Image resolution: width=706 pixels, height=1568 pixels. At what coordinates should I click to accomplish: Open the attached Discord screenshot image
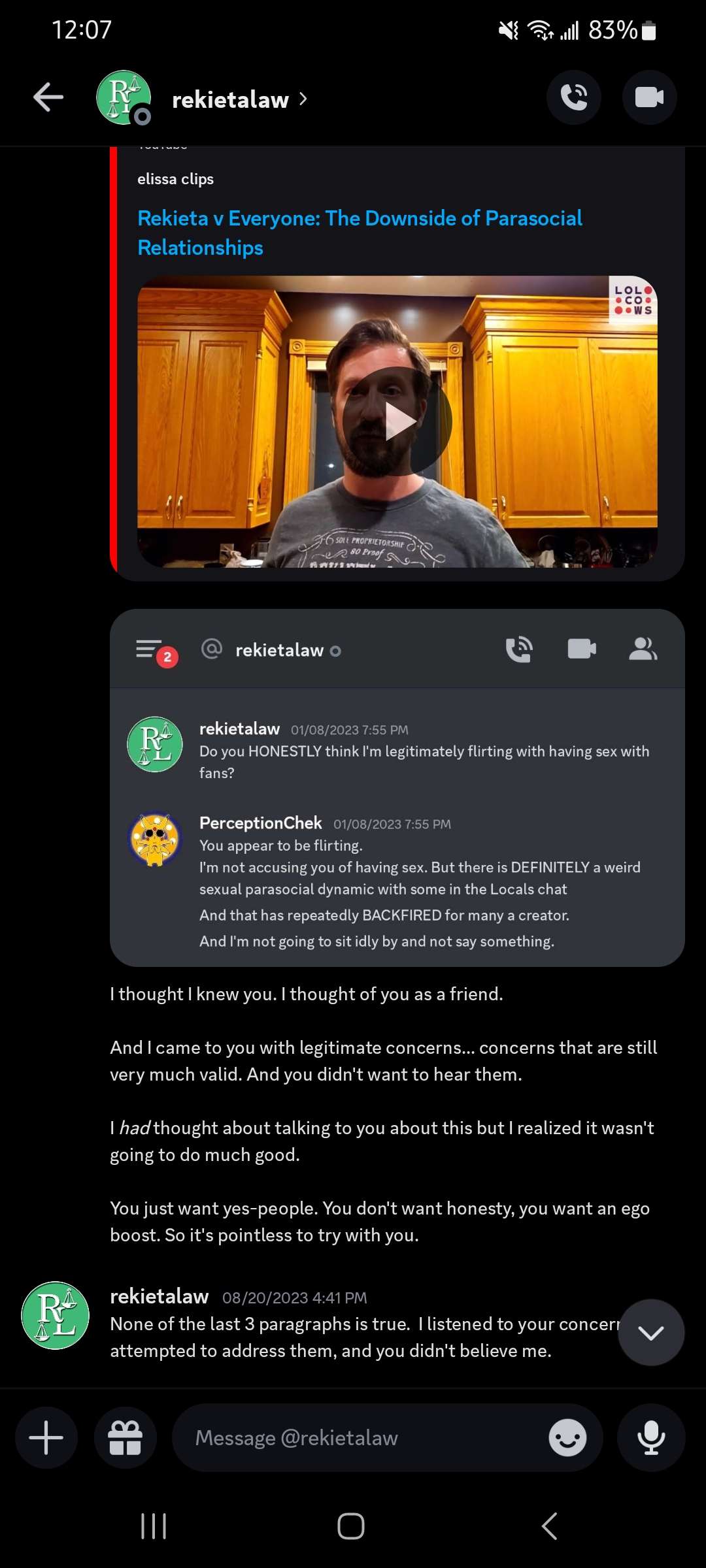tap(397, 787)
